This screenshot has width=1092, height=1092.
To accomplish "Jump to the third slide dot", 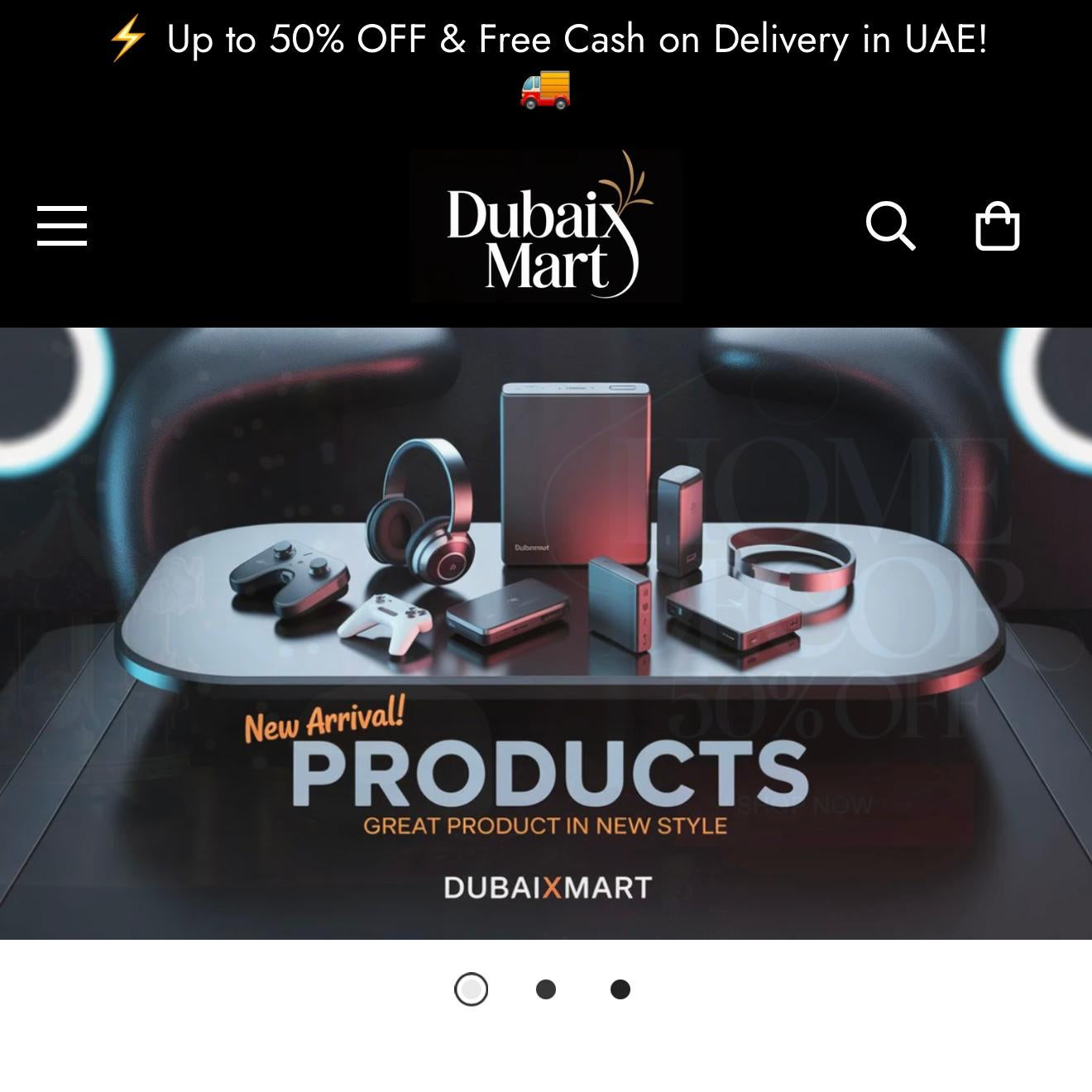I will coord(620,989).
